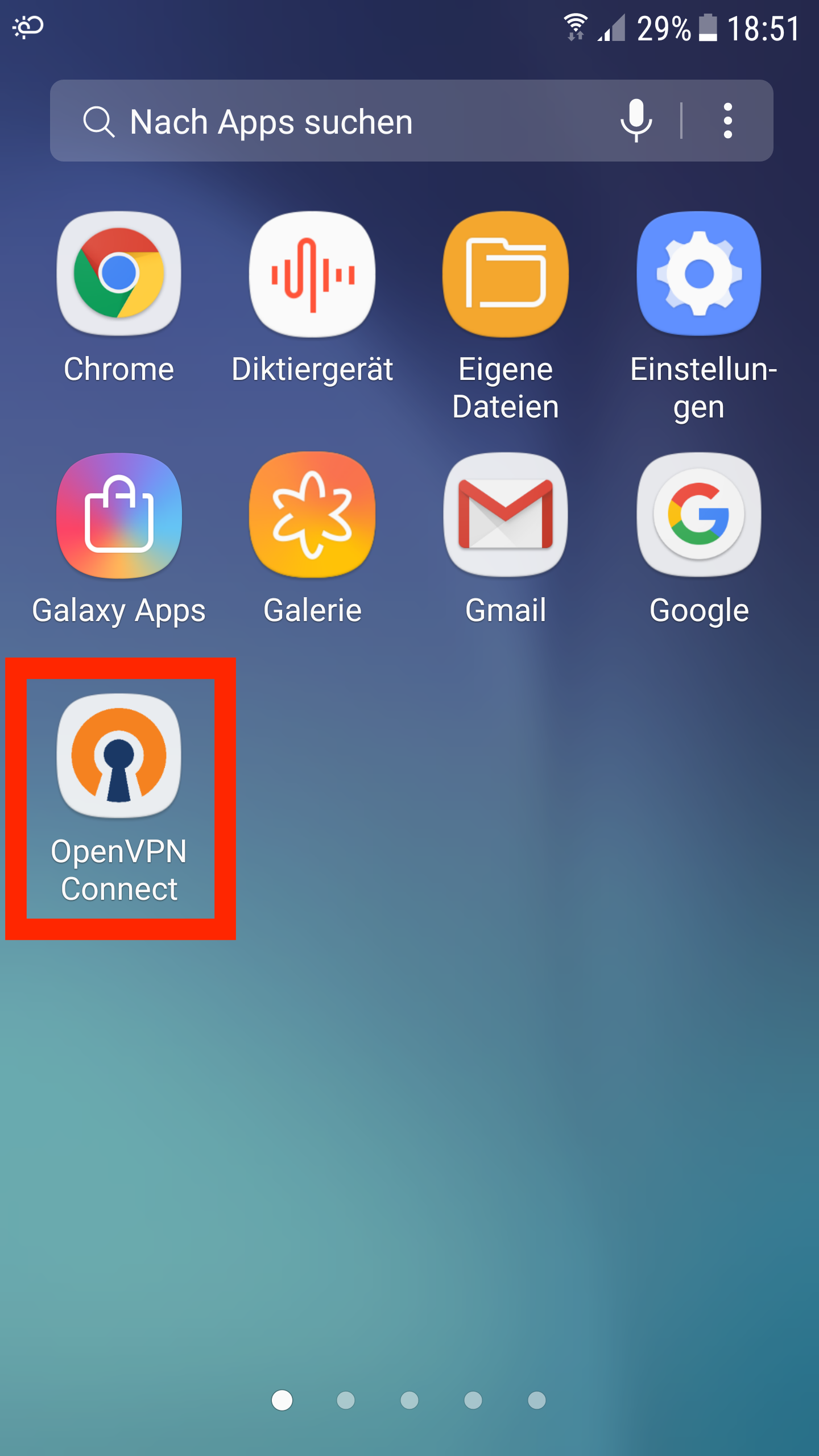Viewport: 819px width, 1456px height.
Task: Open the Einstellungen settings app
Action: [699, 274]
